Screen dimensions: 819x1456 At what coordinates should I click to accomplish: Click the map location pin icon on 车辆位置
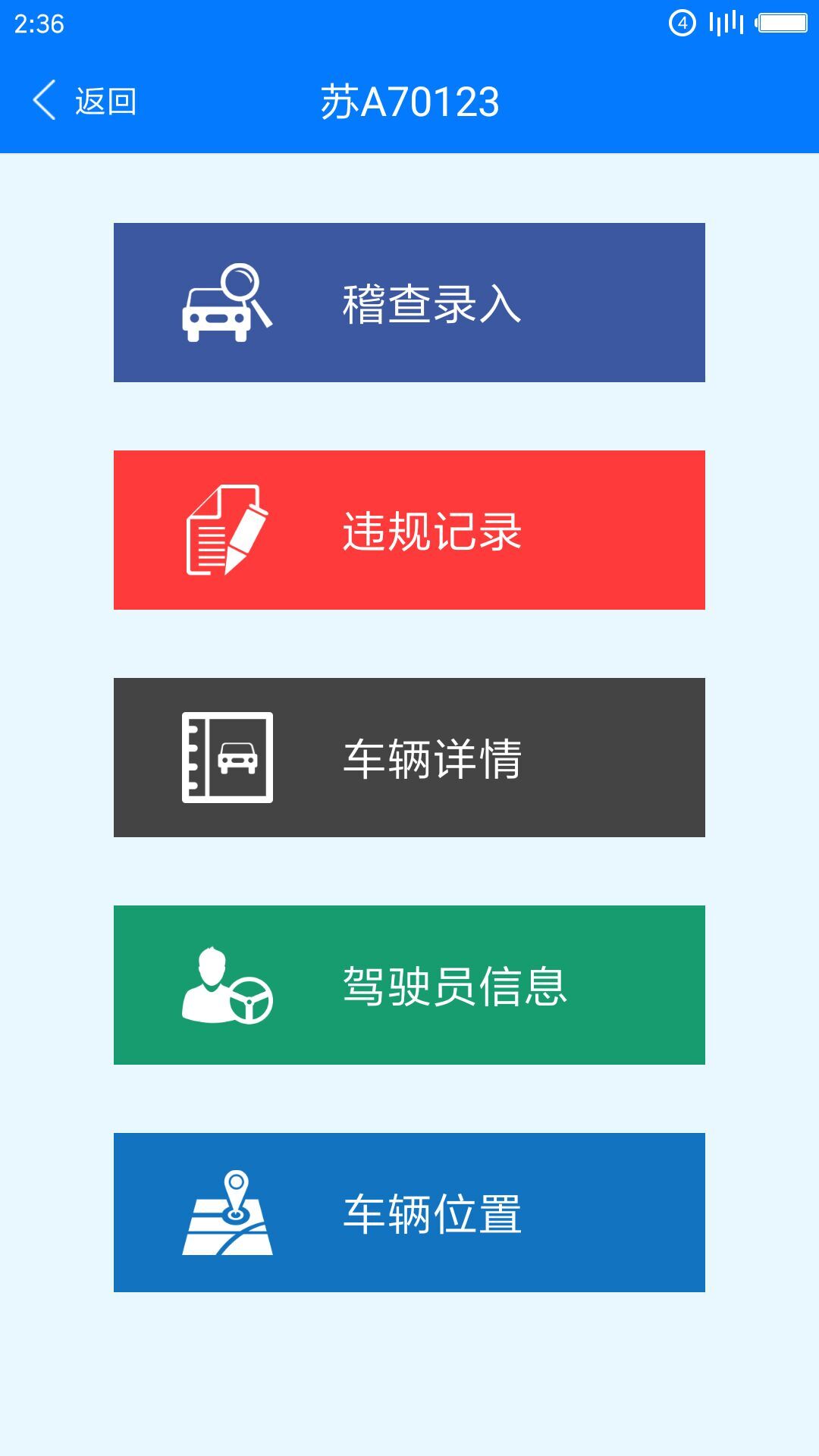click(231, 1212)
